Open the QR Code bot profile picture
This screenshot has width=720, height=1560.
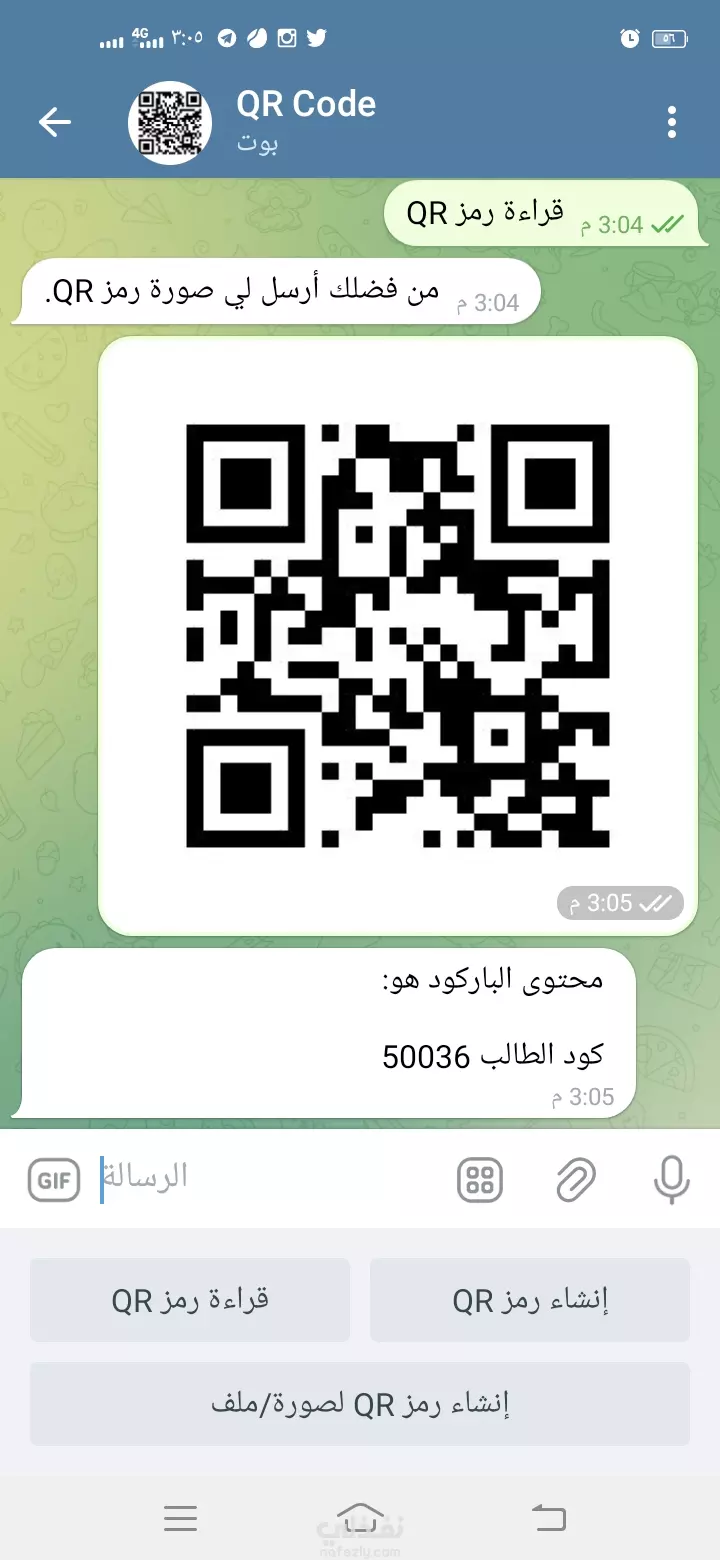170,123
